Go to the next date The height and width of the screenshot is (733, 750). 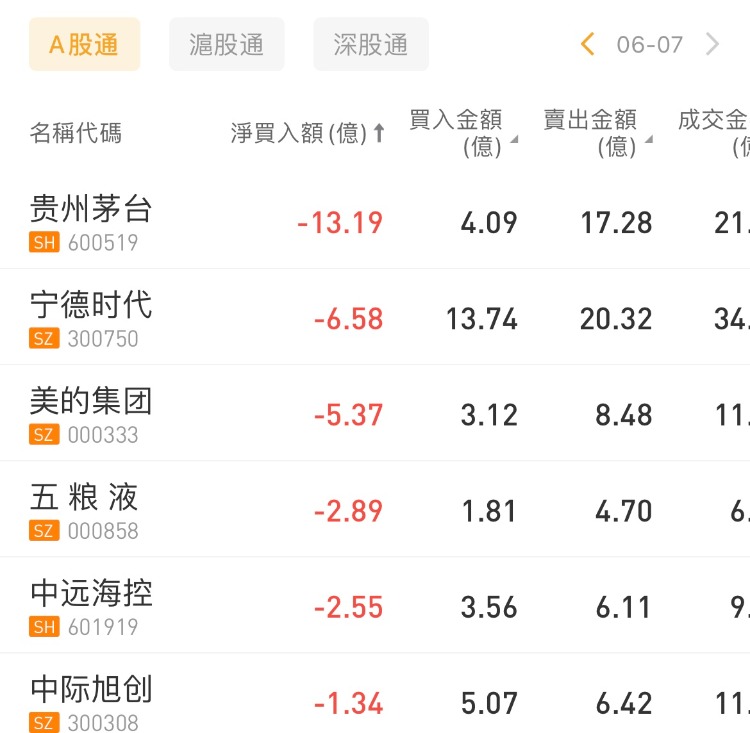pos(712,44)
